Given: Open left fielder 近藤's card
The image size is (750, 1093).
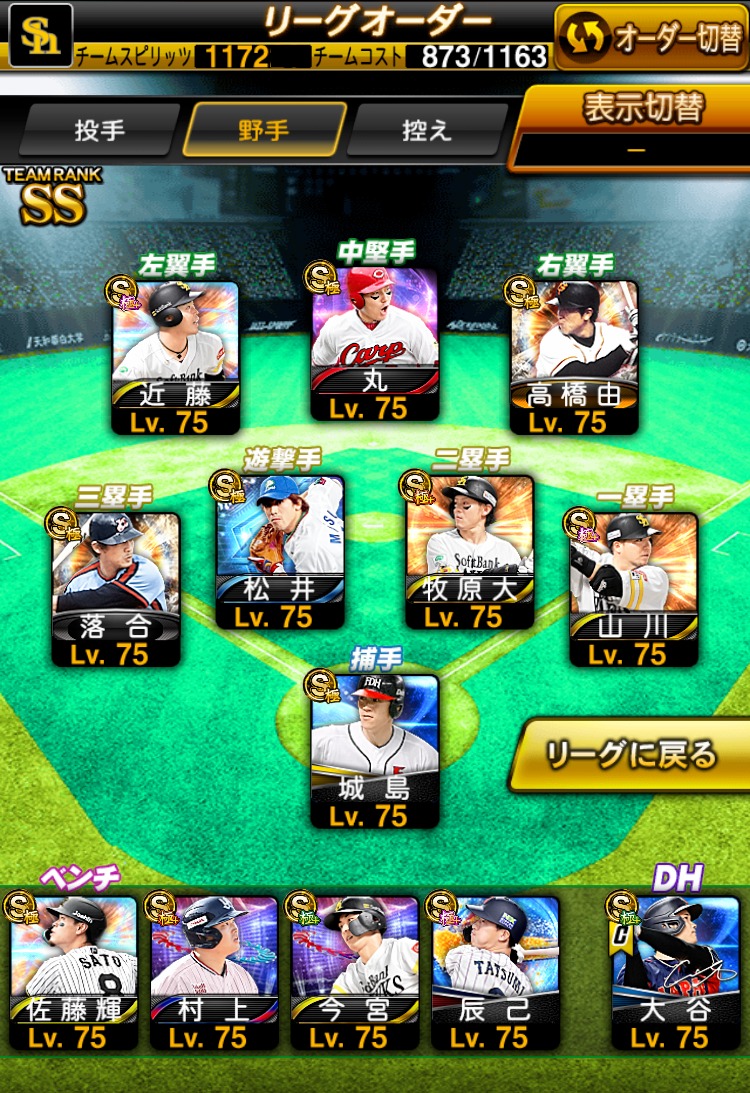Looking at the screenshot, I should point(175,355).
